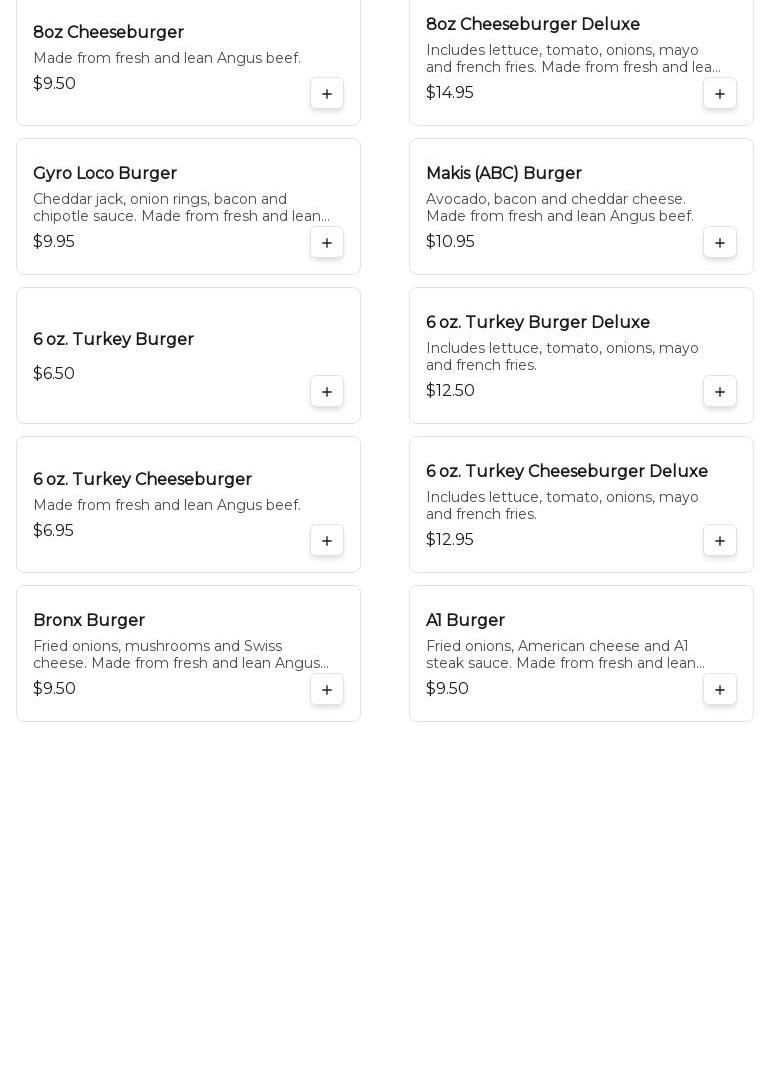Add the 6 oz. Turkey Burger for $6.50
The width and height of the screenshot is (770, 1083).
tap(327, 392)
